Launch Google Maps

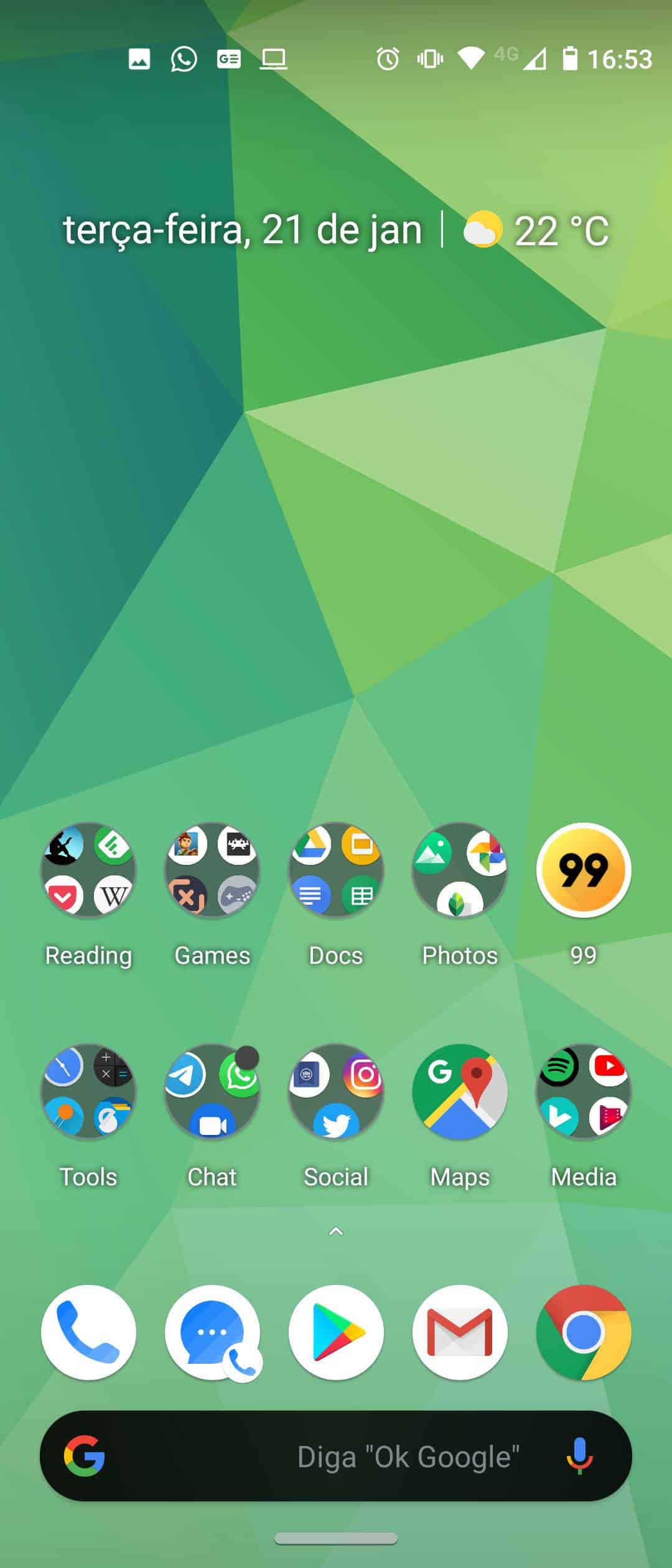(x=460, y=1091)
